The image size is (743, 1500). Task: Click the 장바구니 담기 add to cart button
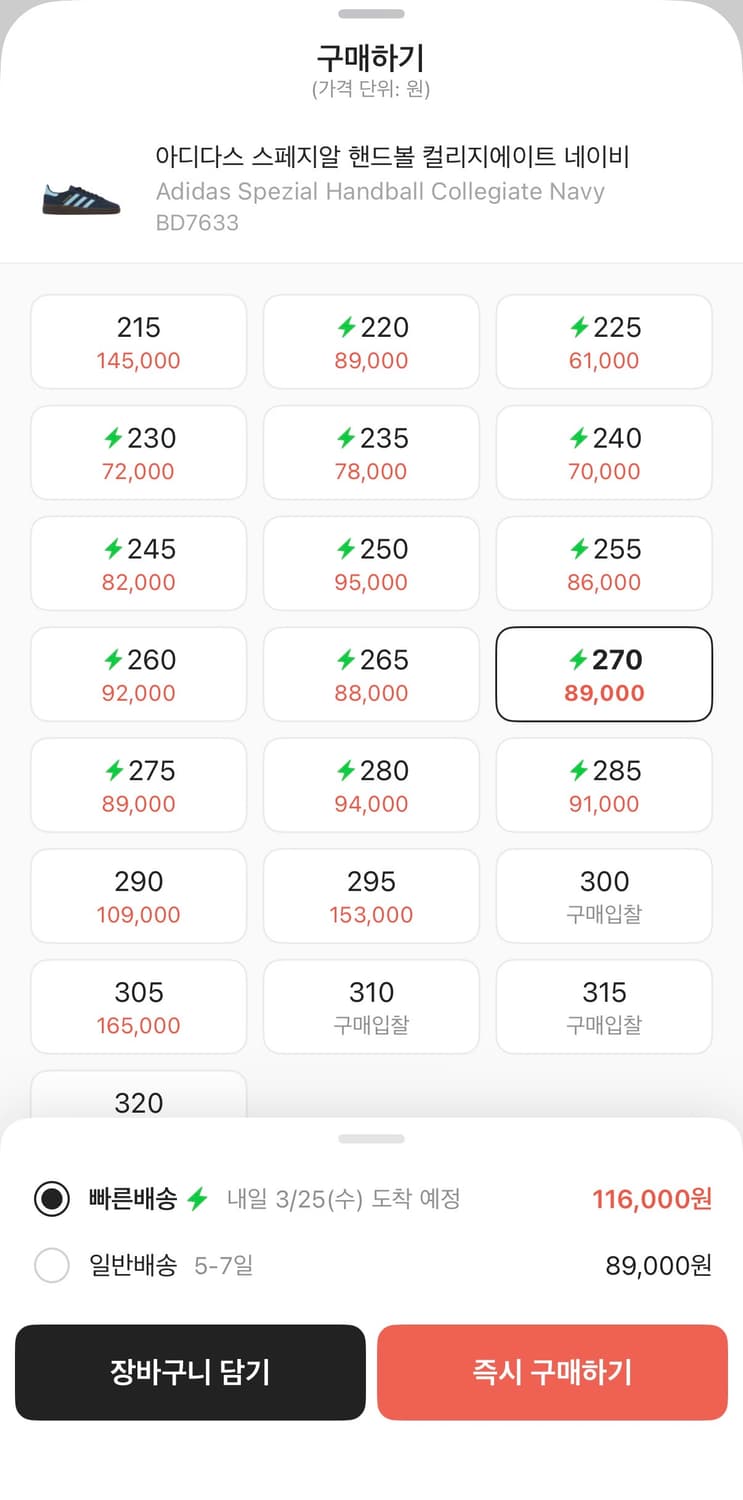[x=190, y=1372]
